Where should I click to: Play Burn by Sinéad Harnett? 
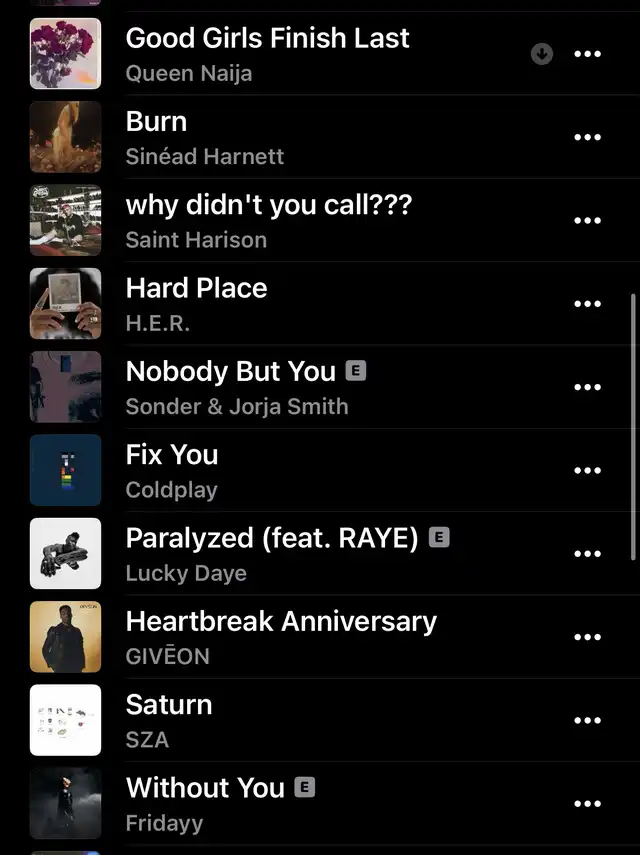point(205,137)
